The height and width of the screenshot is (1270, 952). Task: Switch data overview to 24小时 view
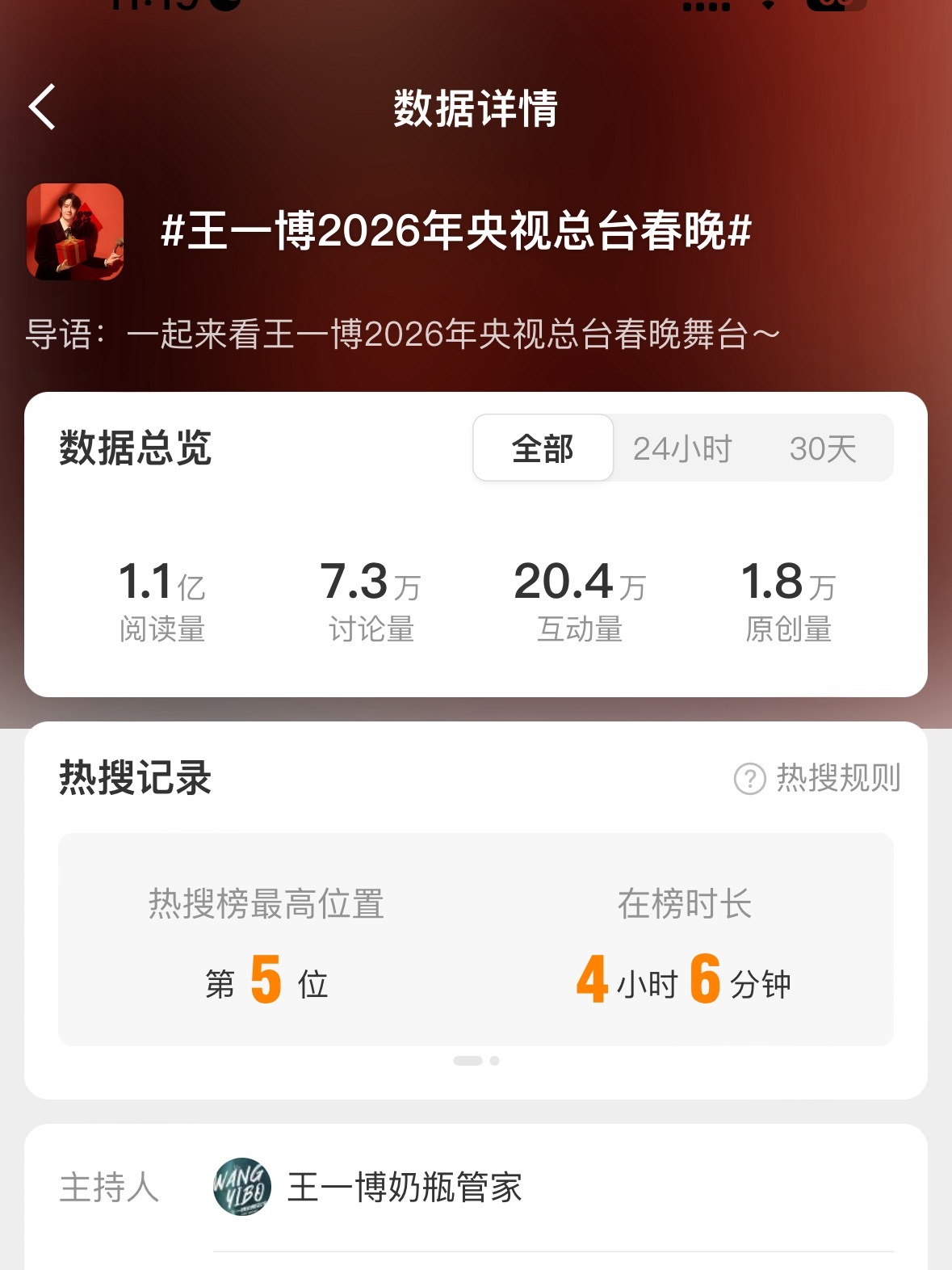click(683, 448)
